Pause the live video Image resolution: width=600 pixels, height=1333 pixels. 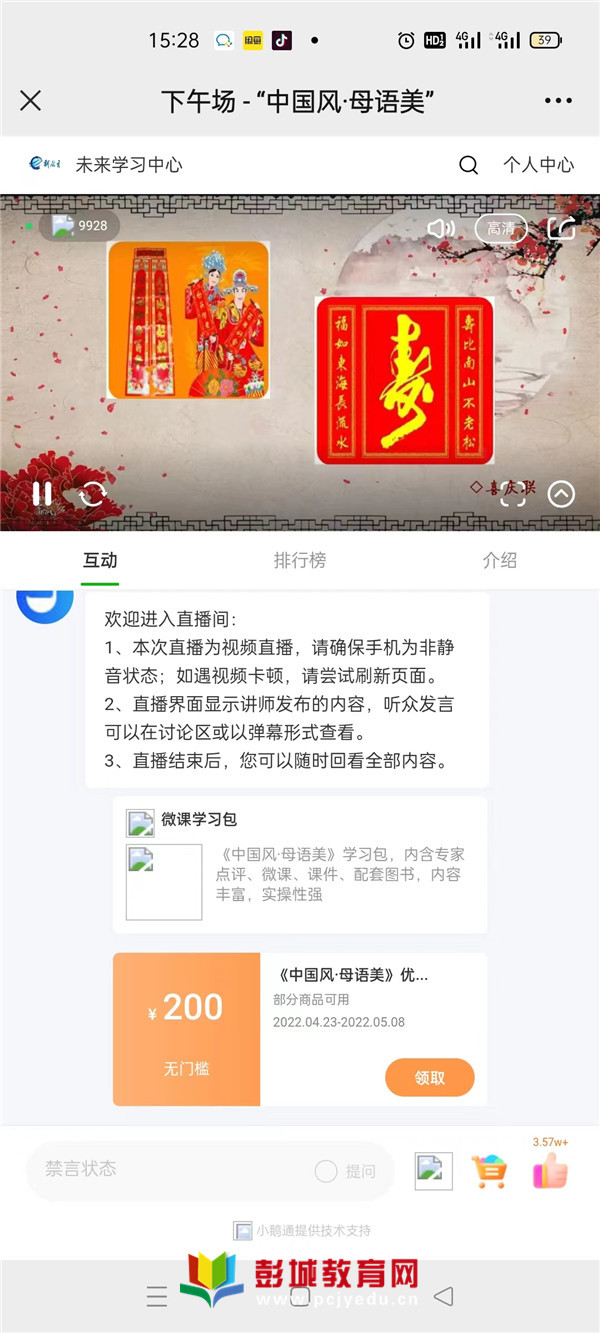pos(42,494)
